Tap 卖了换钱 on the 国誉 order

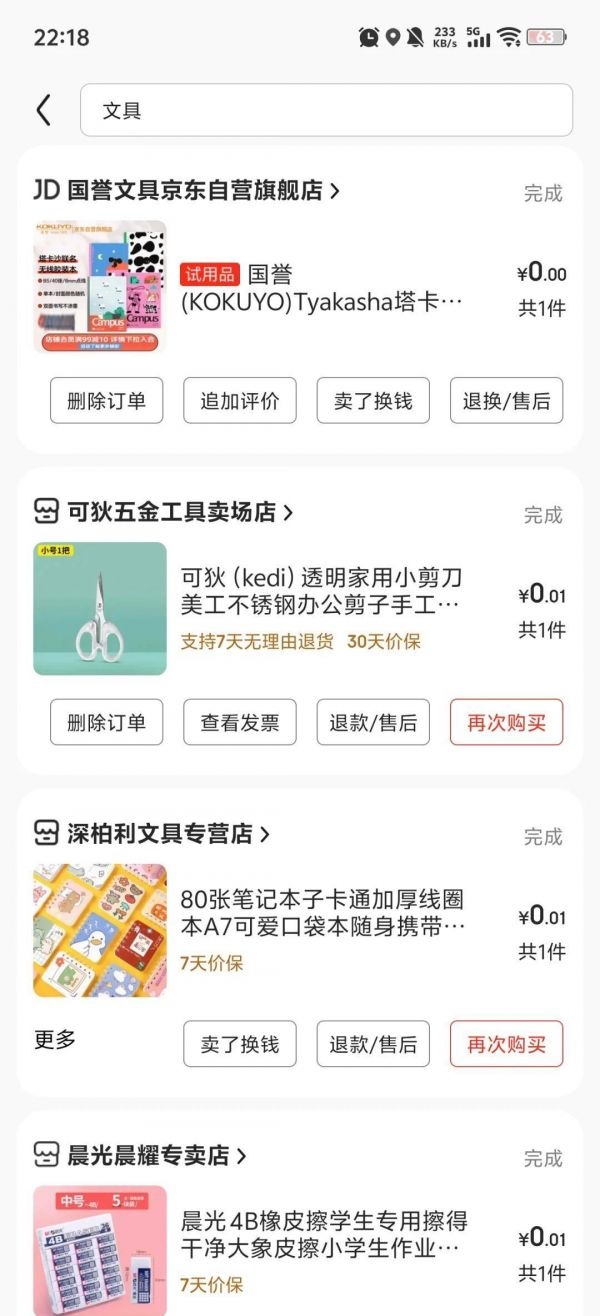(x=373, y=401)
